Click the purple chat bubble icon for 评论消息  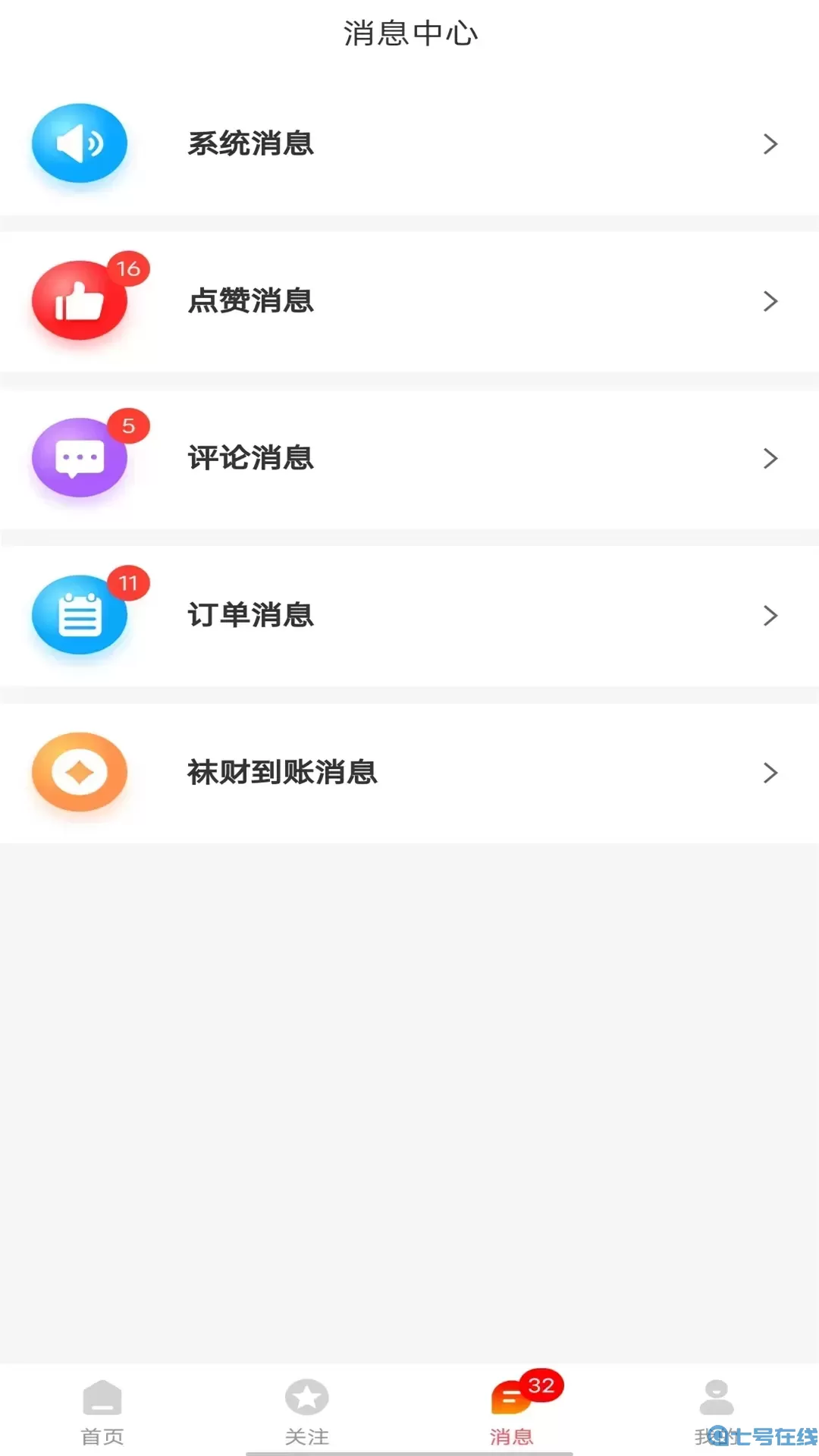[79, 458]
